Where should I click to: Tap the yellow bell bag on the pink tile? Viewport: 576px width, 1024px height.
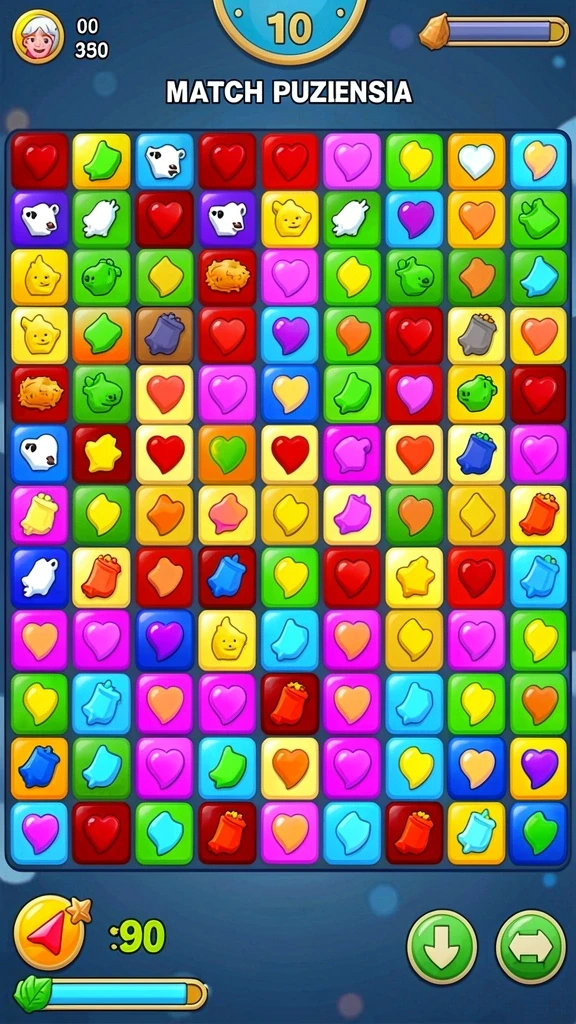click(39, 515)
